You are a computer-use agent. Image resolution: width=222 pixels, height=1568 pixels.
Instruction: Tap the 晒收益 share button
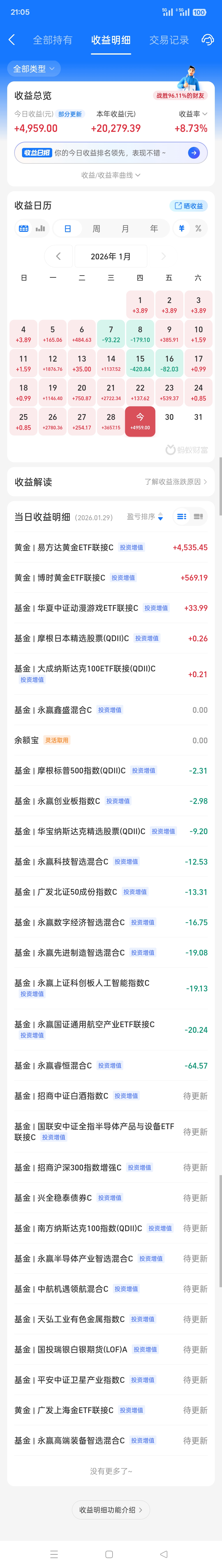pyautogui.click(x=189, y=206)
